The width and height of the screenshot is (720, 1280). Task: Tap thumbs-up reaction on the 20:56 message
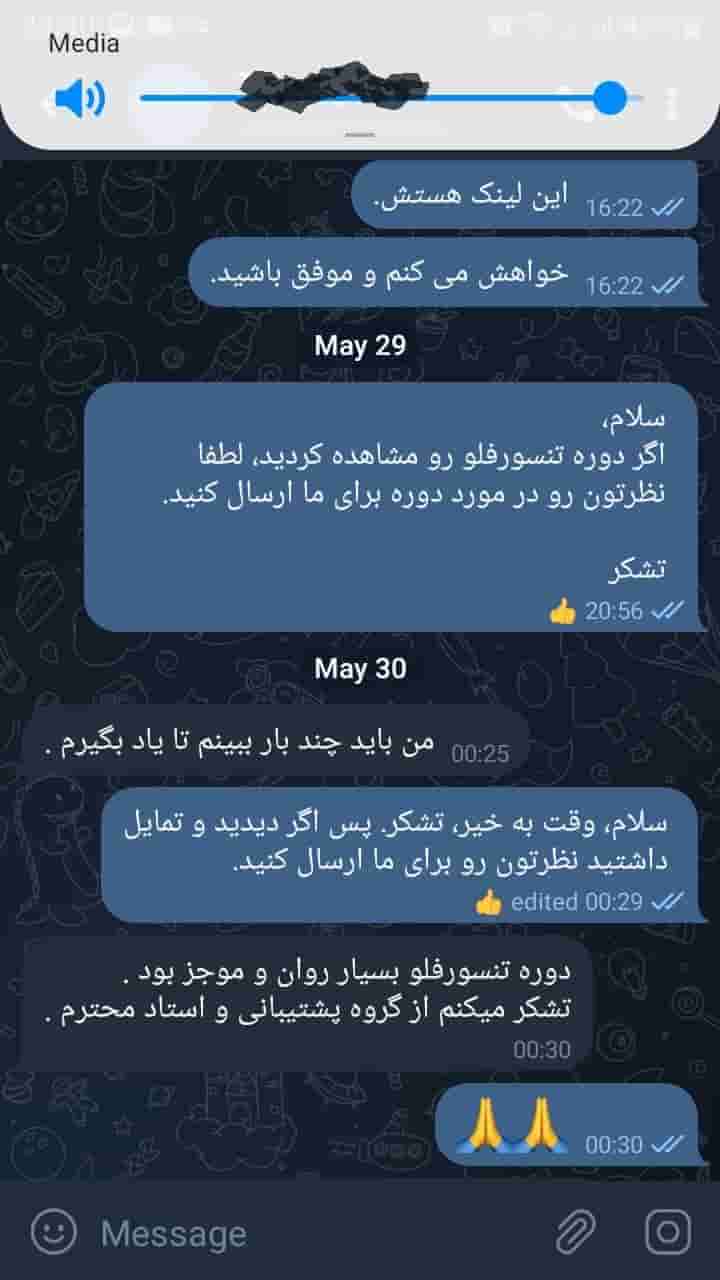pos(563,611)
